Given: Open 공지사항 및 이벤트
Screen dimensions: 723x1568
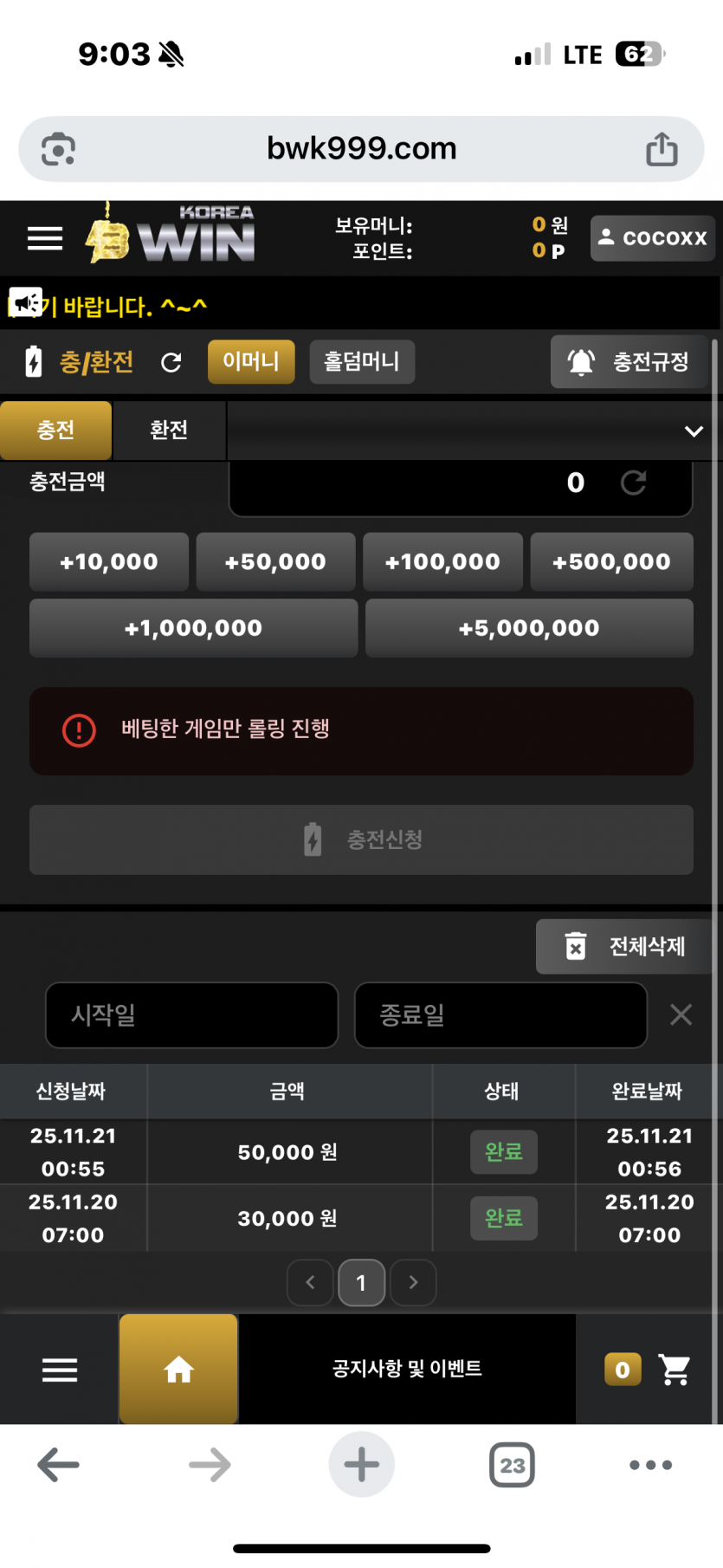Looking at the screenshot, I should pos(407,1369).
